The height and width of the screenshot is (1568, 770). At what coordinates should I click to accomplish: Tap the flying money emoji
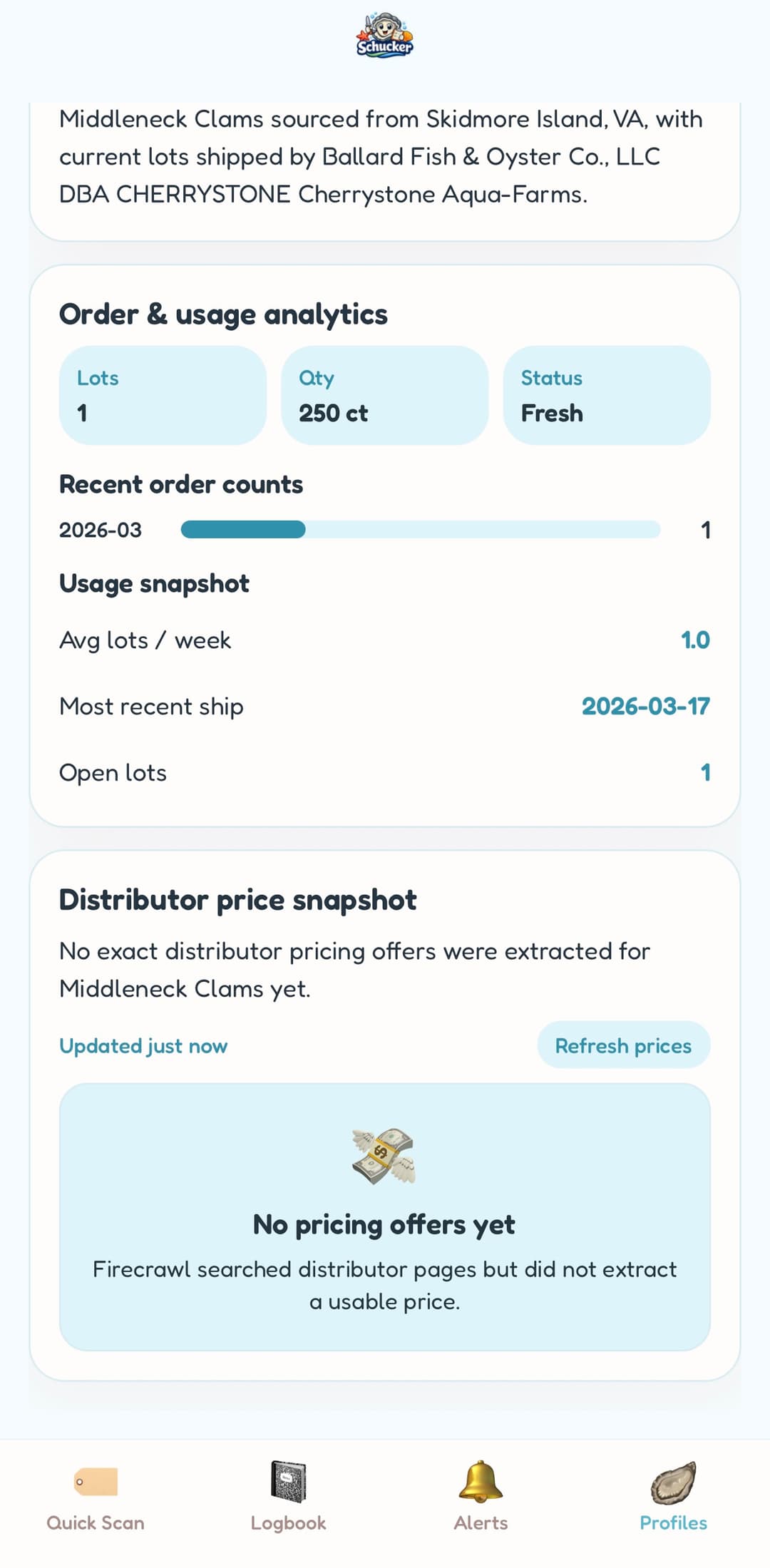coord(384,1156)
